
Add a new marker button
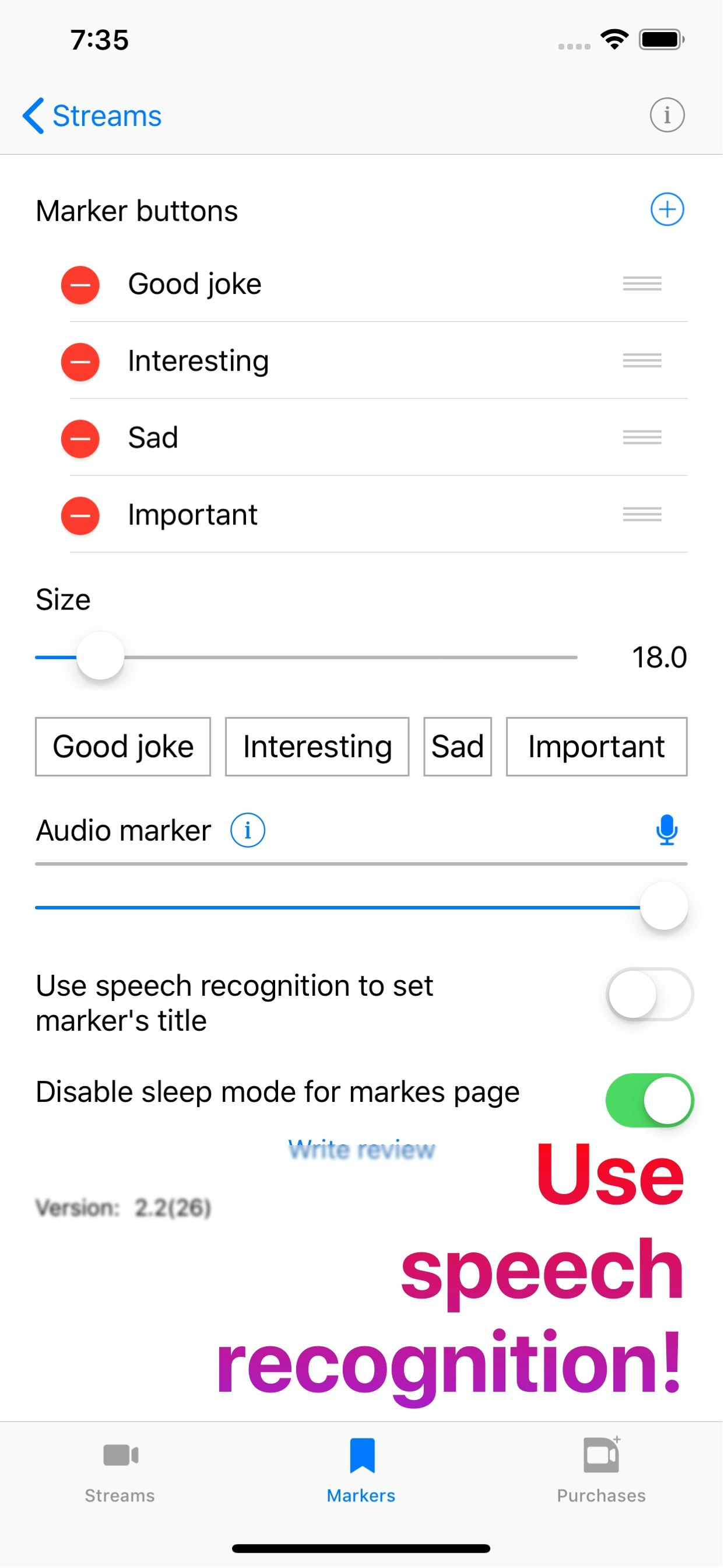(667, 210)
